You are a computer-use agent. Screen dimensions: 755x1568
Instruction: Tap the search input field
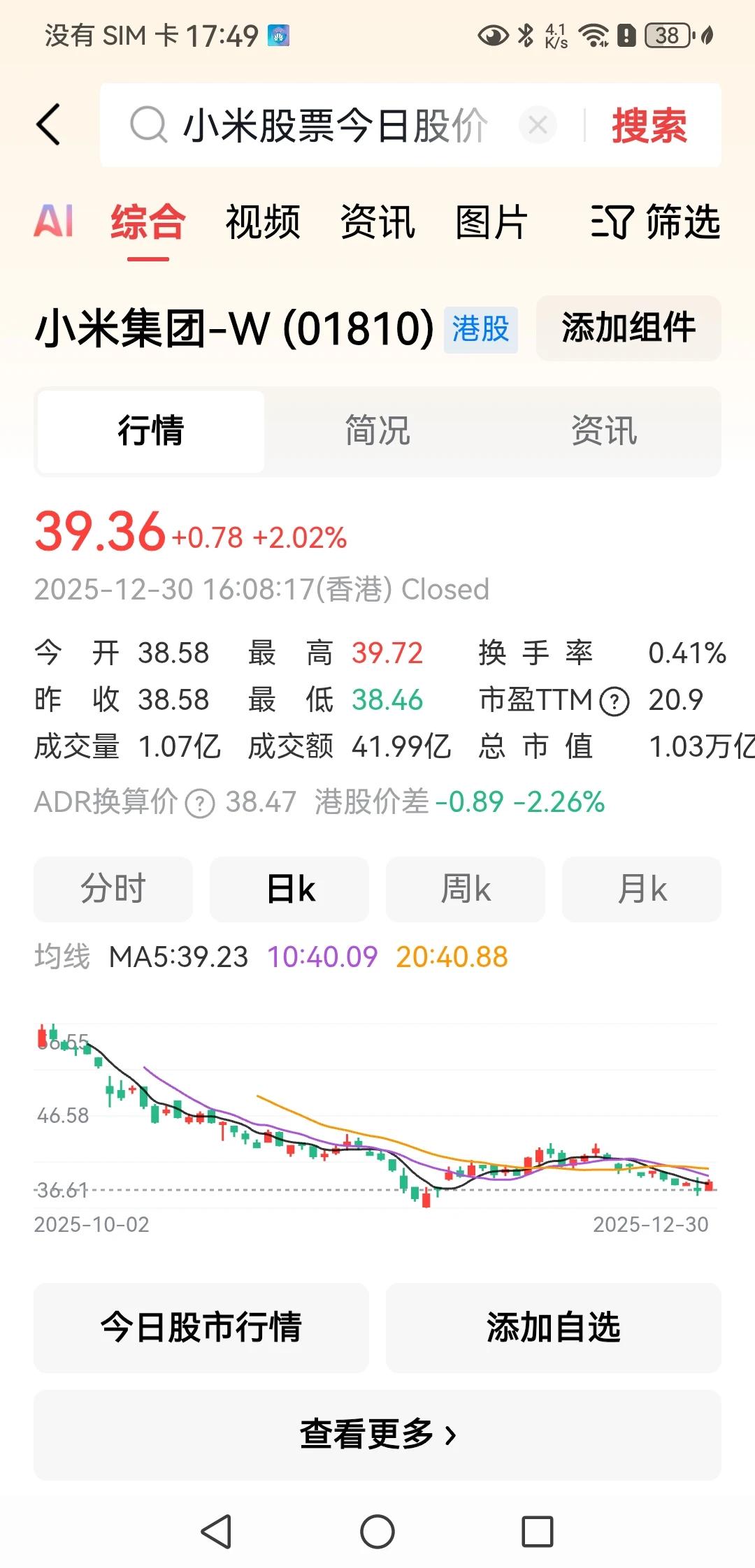click(x=329, y=126)
